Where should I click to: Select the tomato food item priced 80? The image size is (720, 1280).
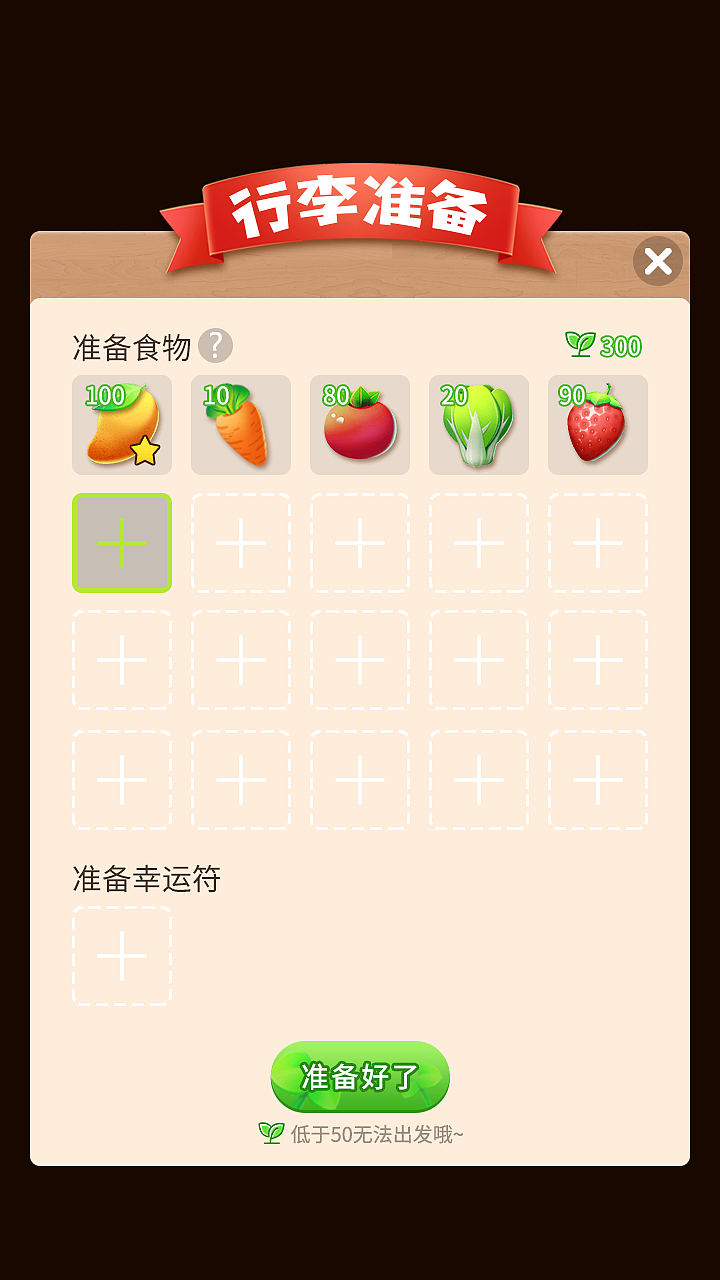click(359, 425)
